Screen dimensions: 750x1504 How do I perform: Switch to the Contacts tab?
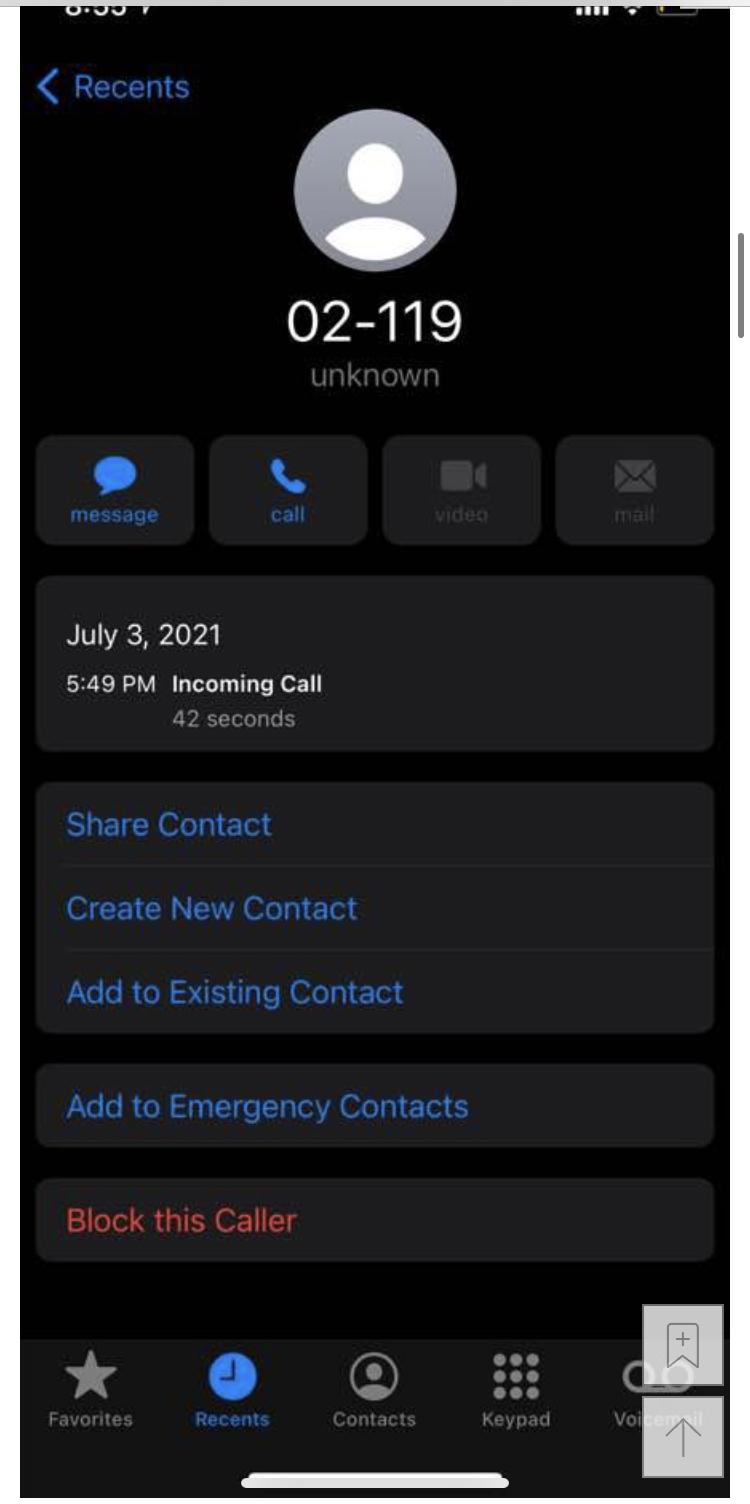coord(374,1390)
